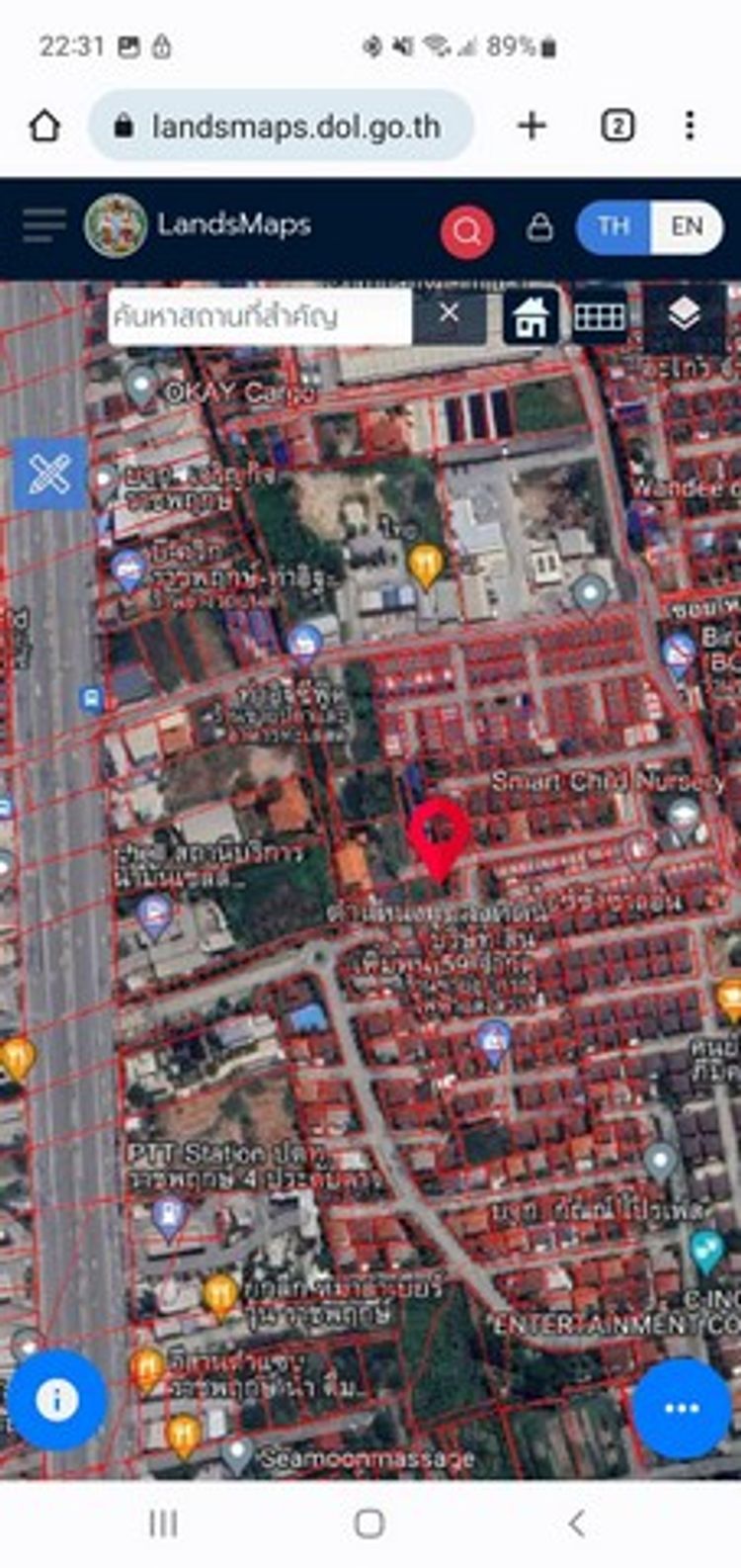Tap the red location pin on the map
The width and height of the screenshot is (741, 1568).
[439, 838]
